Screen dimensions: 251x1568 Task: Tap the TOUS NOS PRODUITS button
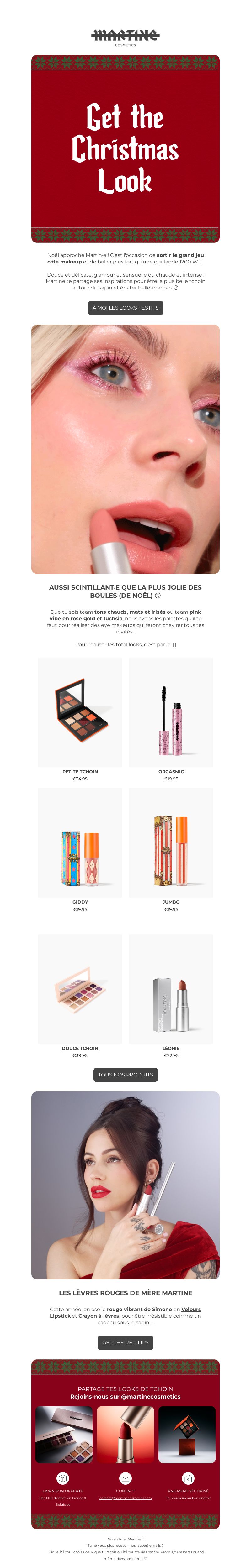125,1074
